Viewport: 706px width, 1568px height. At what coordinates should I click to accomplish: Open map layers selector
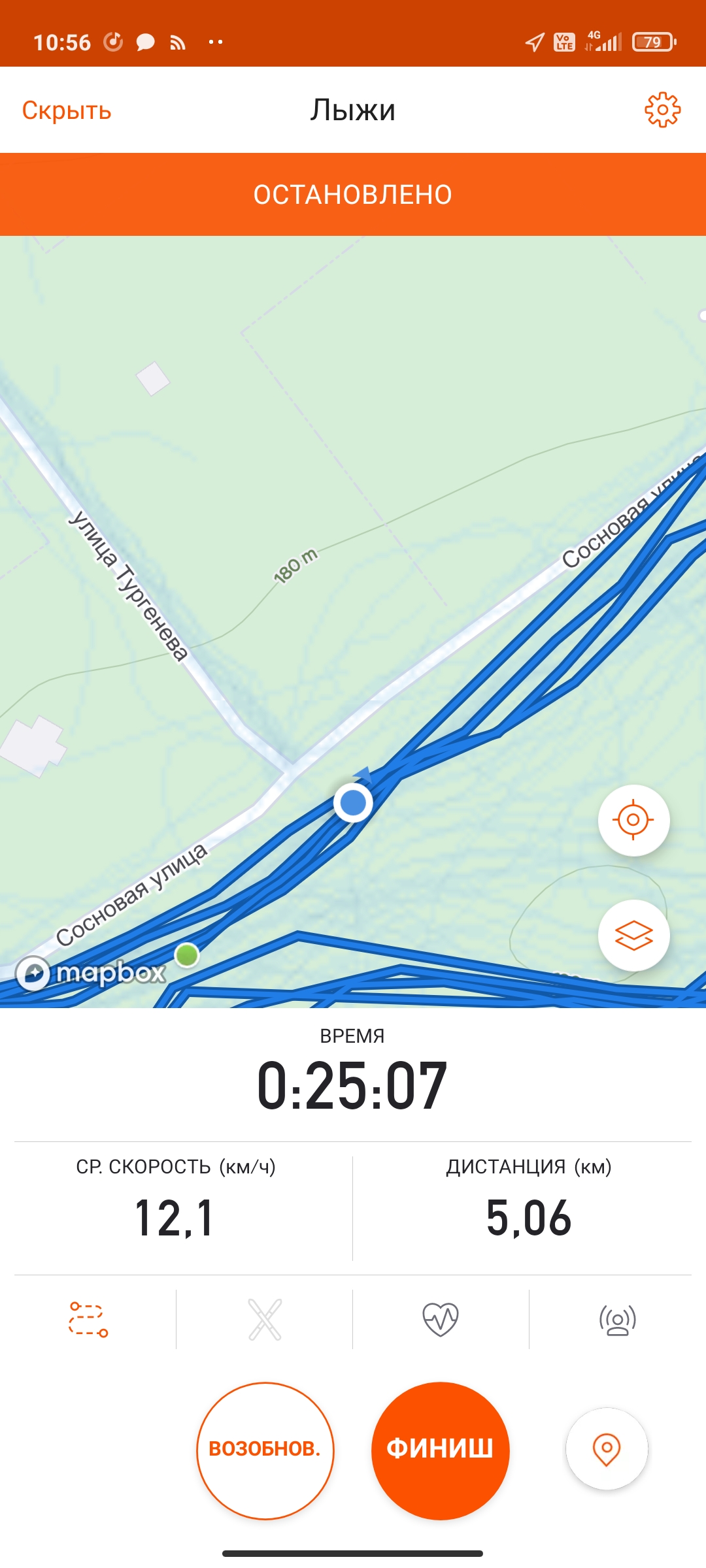pos(633,935)
